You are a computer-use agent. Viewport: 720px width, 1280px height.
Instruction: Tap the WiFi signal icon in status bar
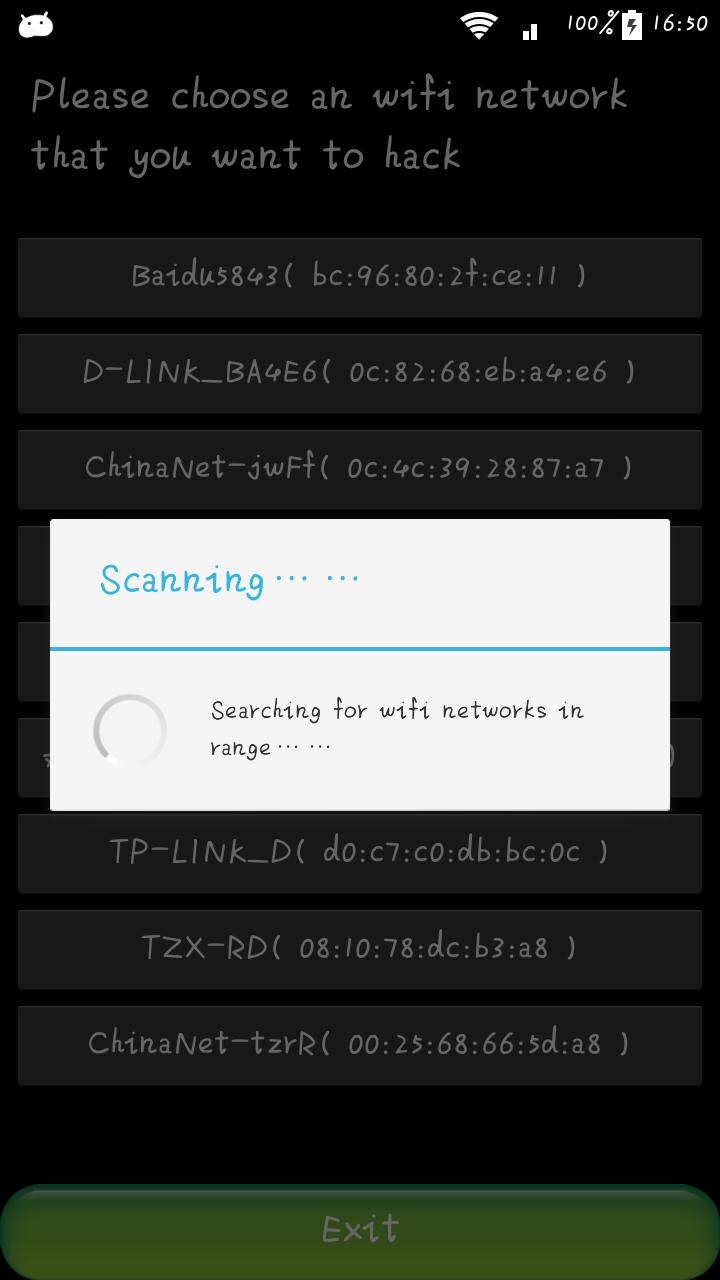click(x=480, y=25)
